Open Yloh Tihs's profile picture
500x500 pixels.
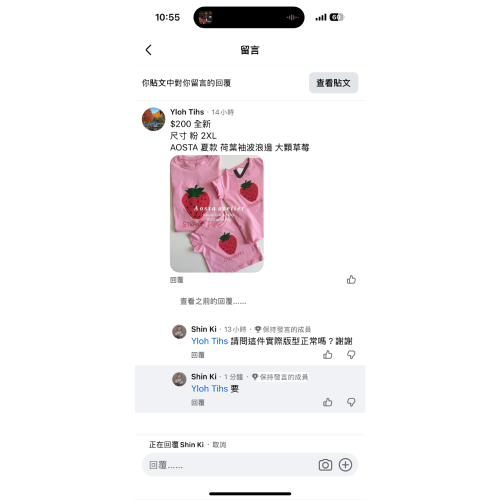pyautogui.click(x=153, y=119)
